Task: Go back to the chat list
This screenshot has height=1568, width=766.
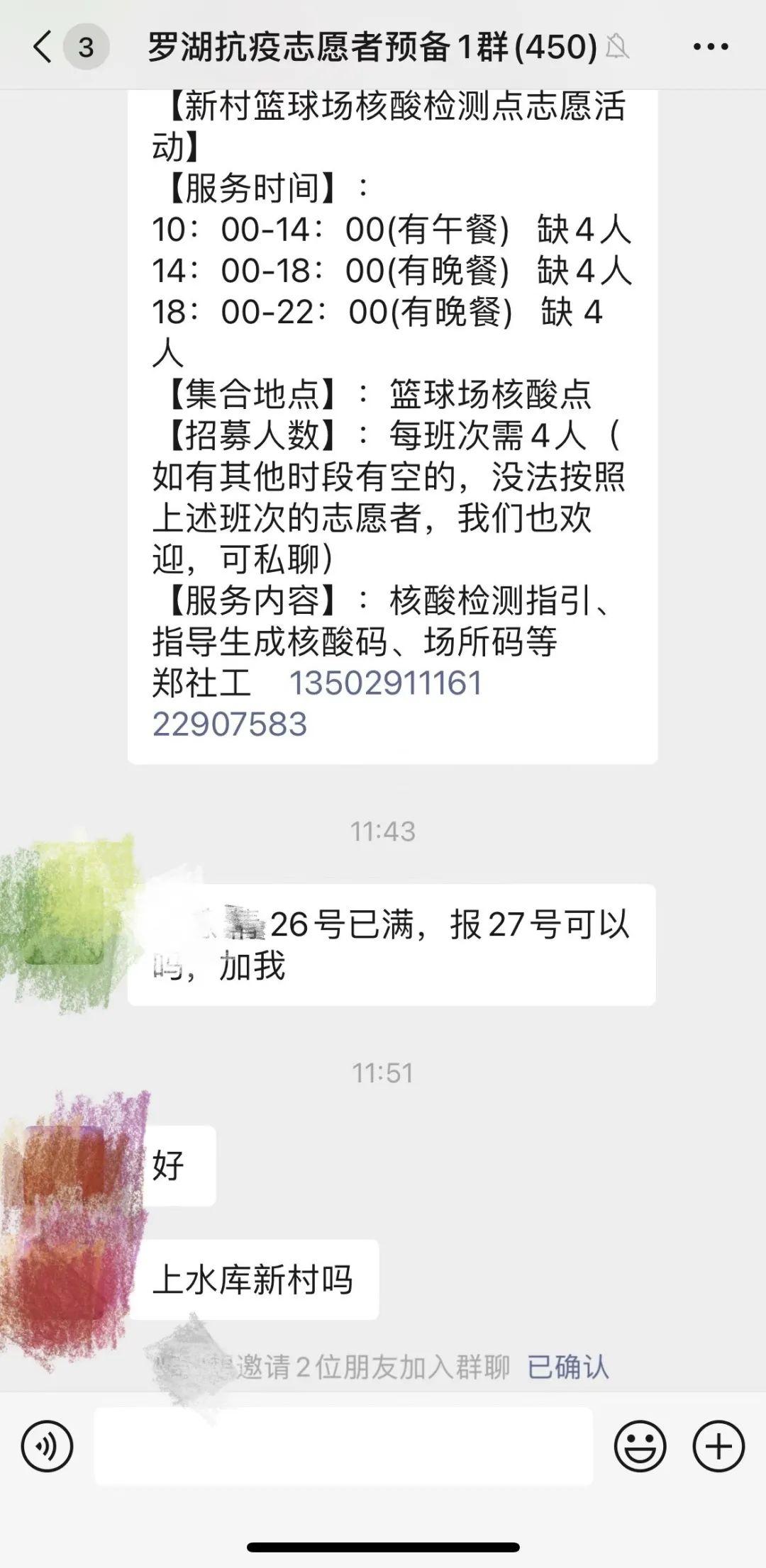Action: [x=43, y=47]
